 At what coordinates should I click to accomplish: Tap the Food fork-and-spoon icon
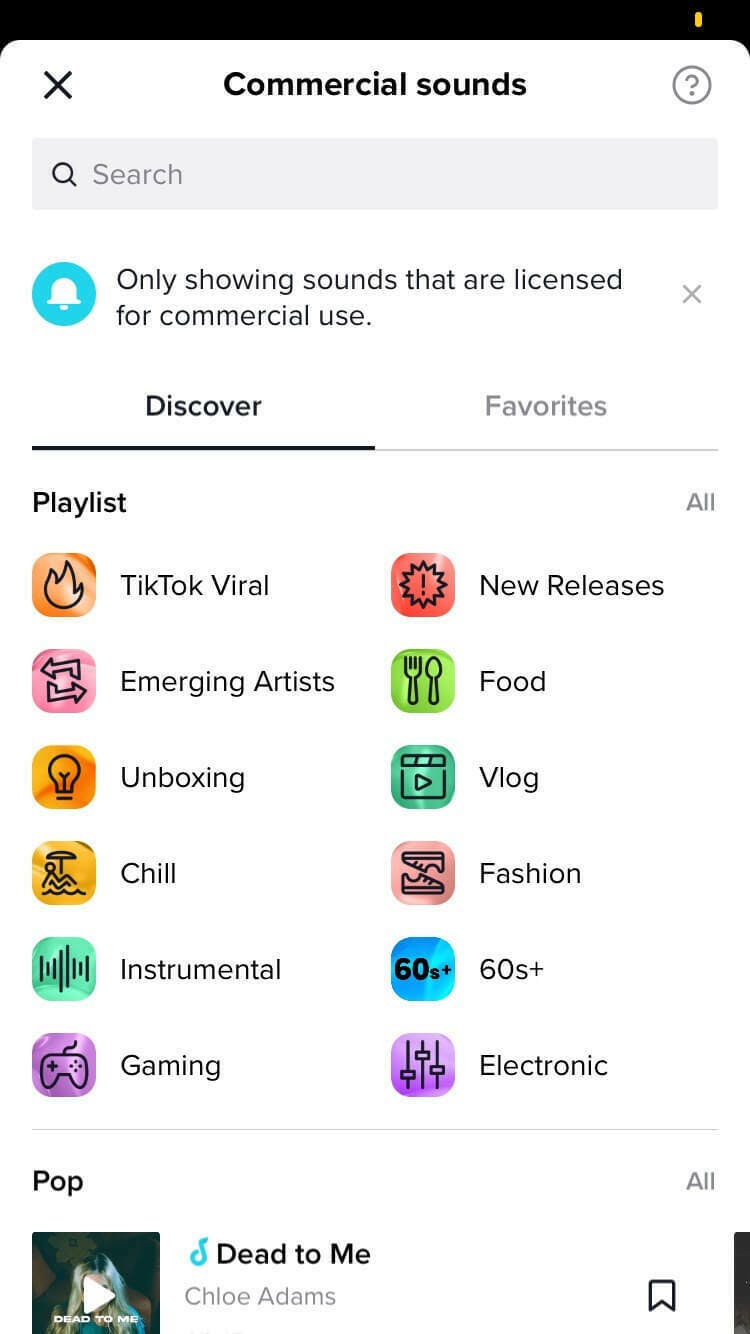click(x=422, y=681)
